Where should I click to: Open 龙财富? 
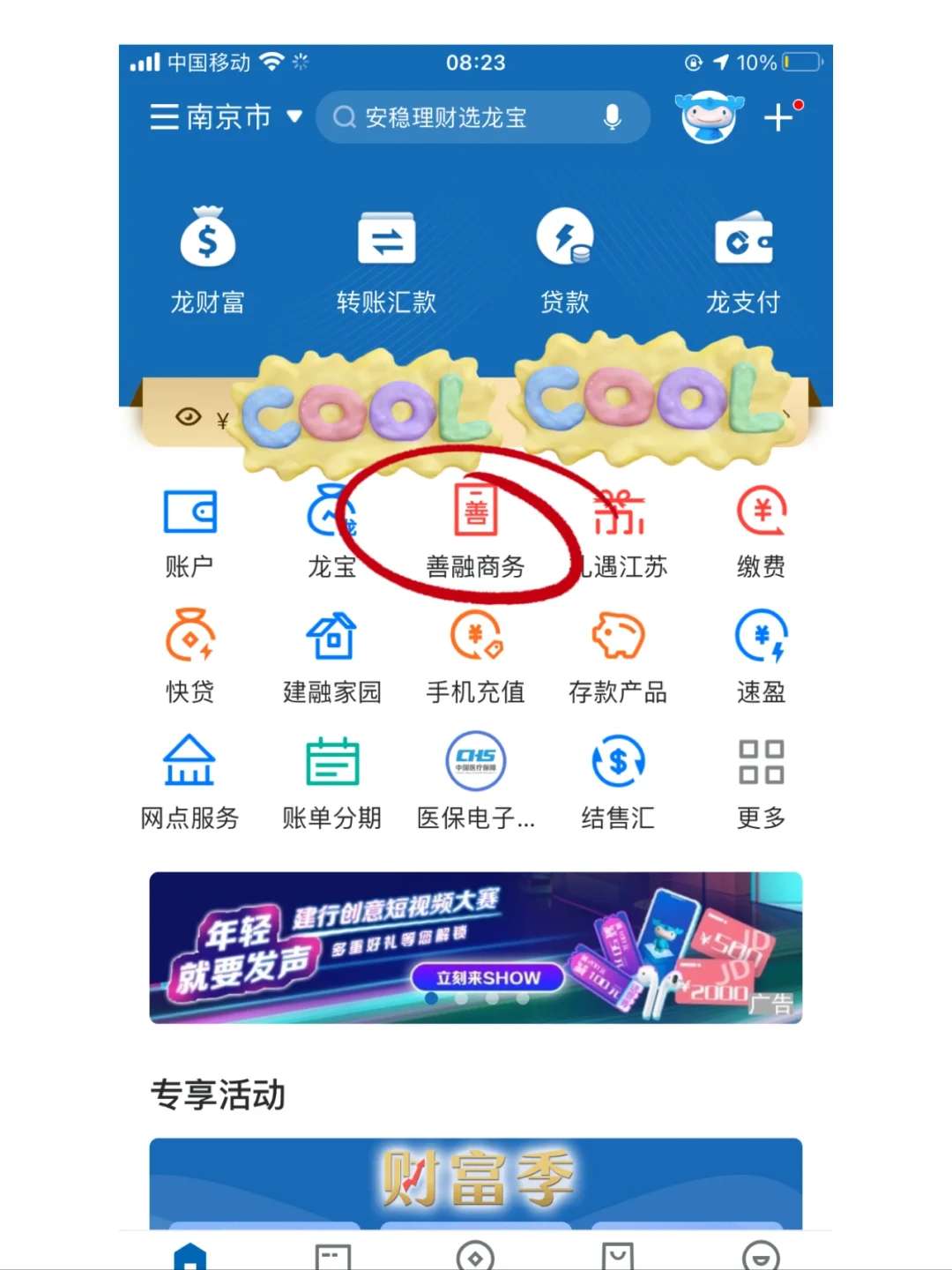(207, 260)
